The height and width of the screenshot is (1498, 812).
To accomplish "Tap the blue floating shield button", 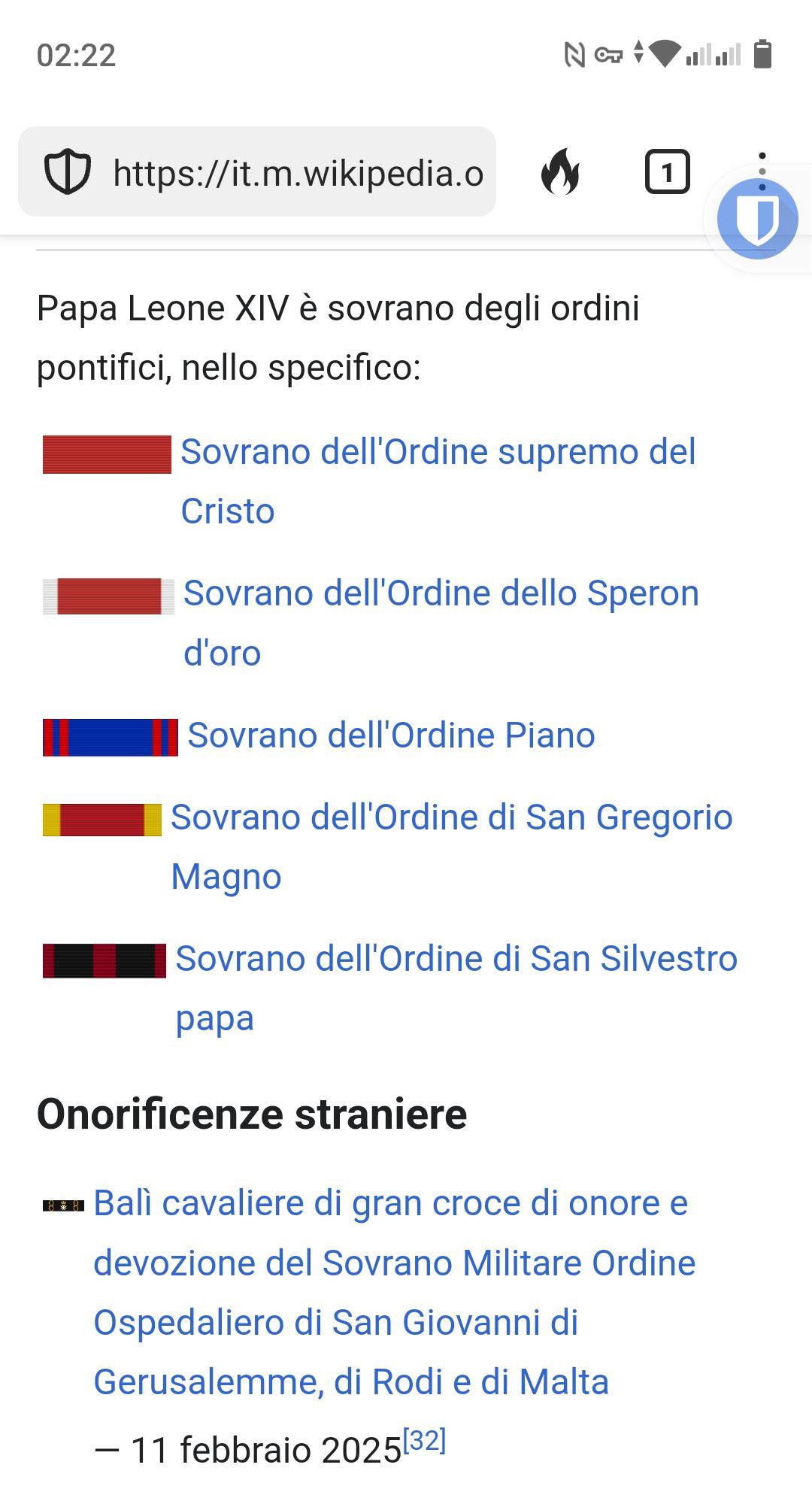I will [x=757, y=219].
